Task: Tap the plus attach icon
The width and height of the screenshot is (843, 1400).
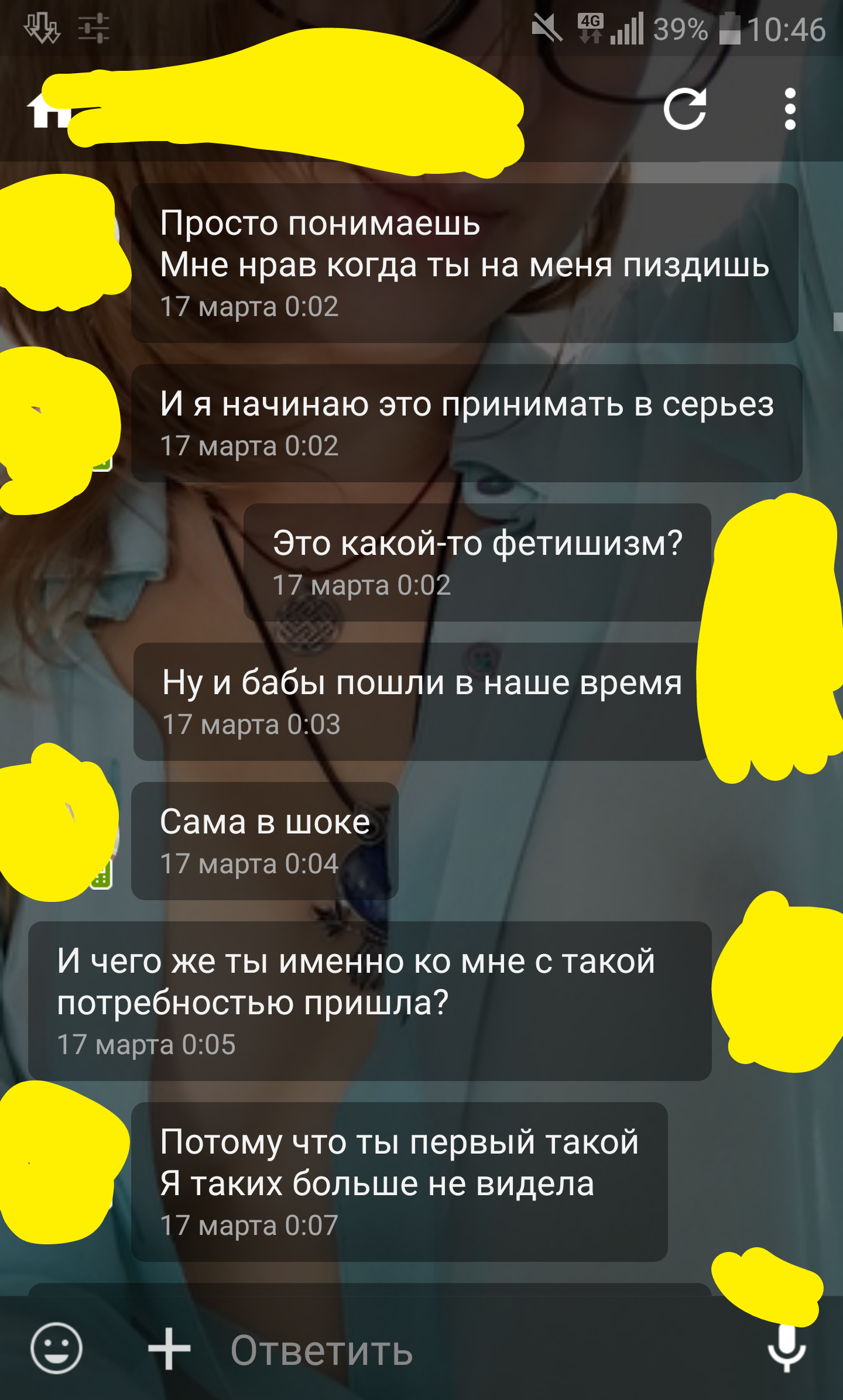Action: pyautogui.click(x=169, y=1348)
